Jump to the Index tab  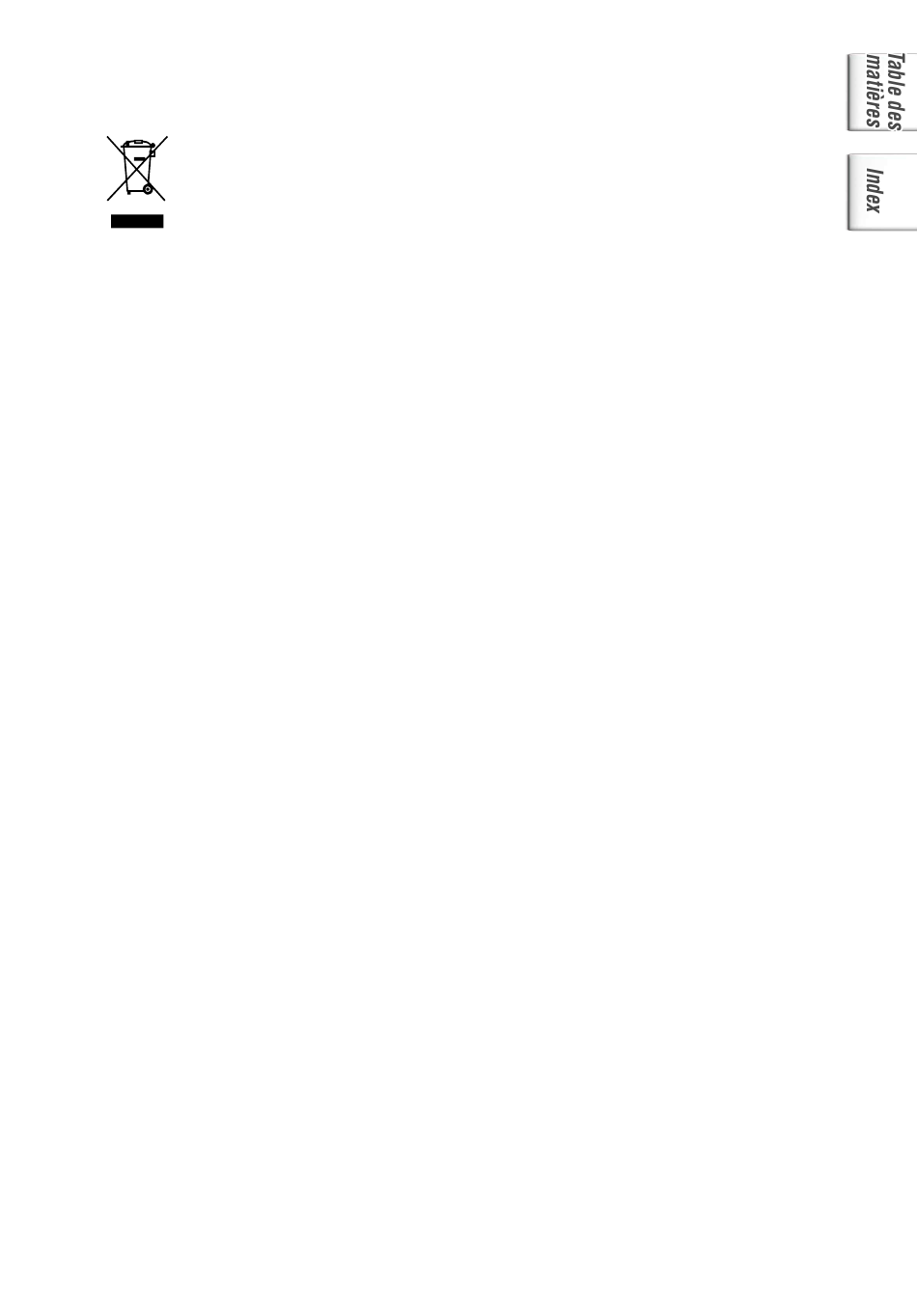coord(880,191)
